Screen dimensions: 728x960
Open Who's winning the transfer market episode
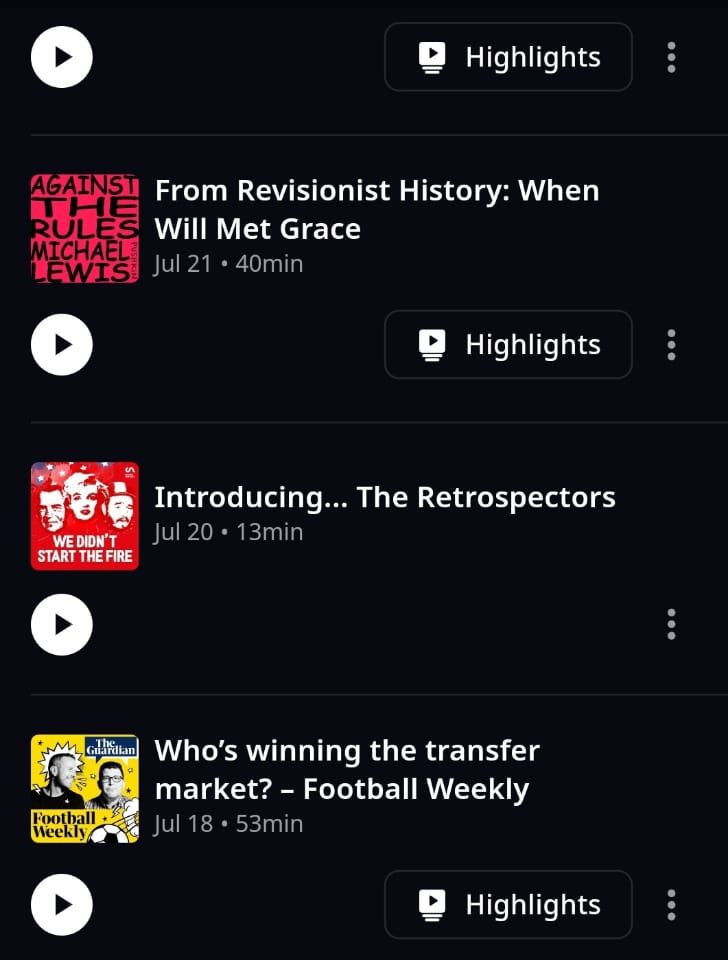point(346,770)
